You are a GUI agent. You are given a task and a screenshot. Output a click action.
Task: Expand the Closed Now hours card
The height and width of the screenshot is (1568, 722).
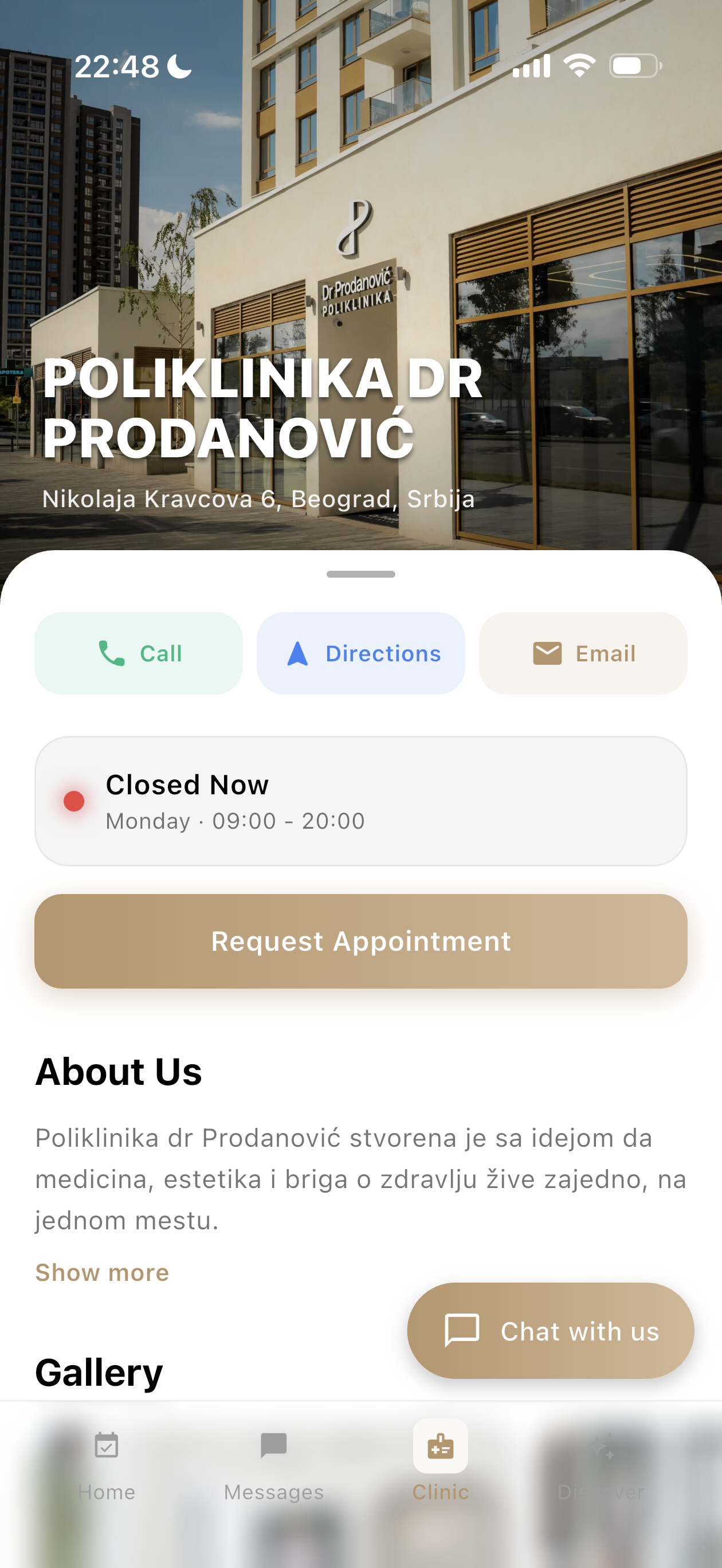360,801
